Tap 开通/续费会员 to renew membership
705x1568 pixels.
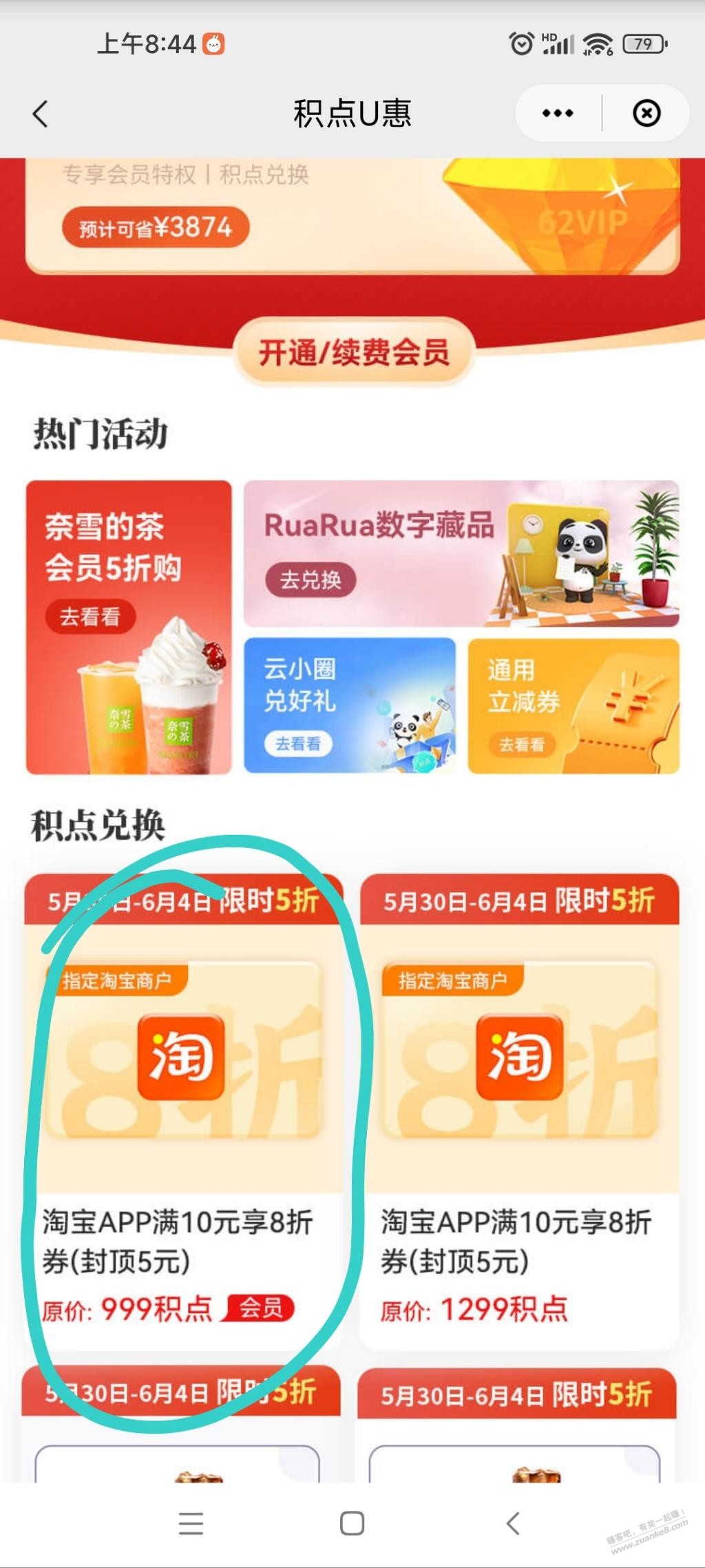(354, 352)
